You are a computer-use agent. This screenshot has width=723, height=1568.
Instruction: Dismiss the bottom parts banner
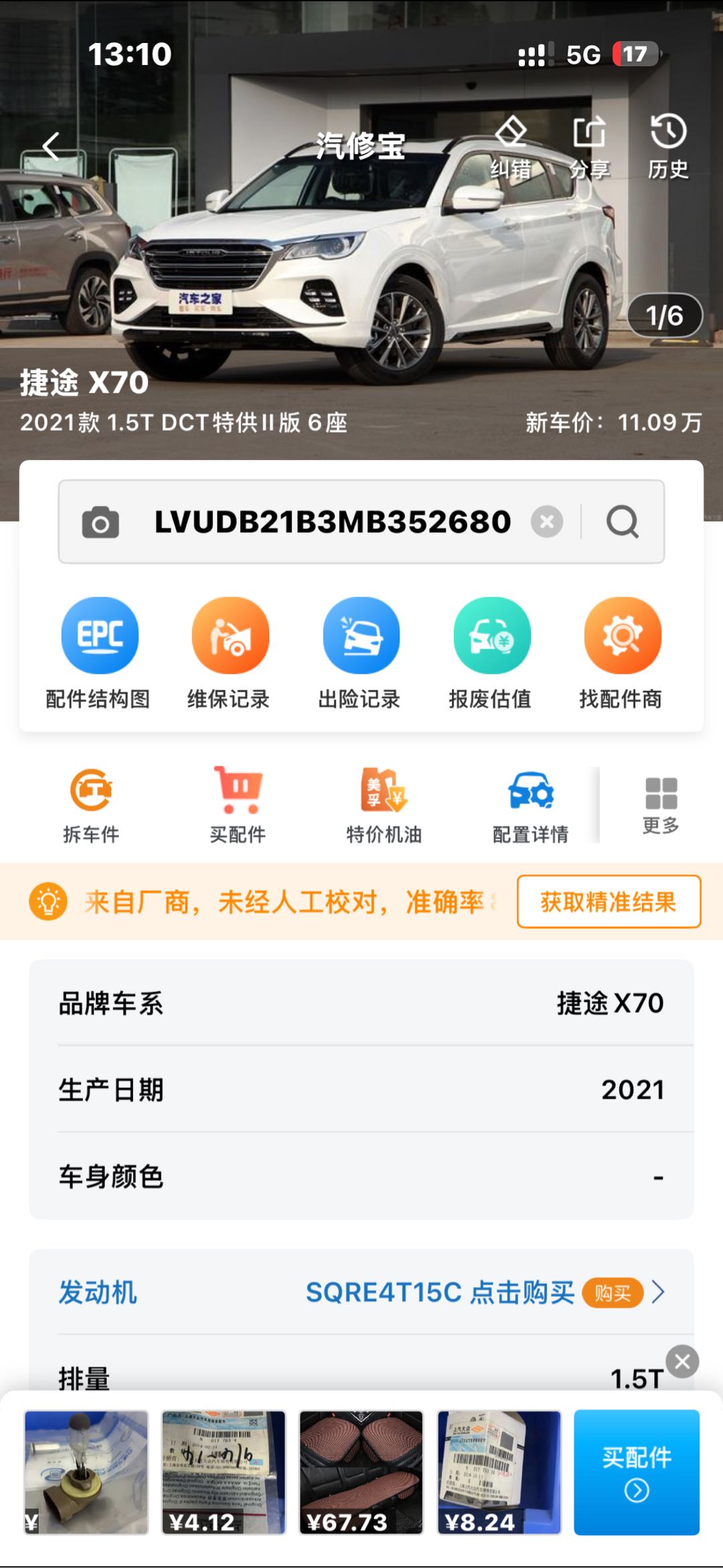[x=682, y=1361]
